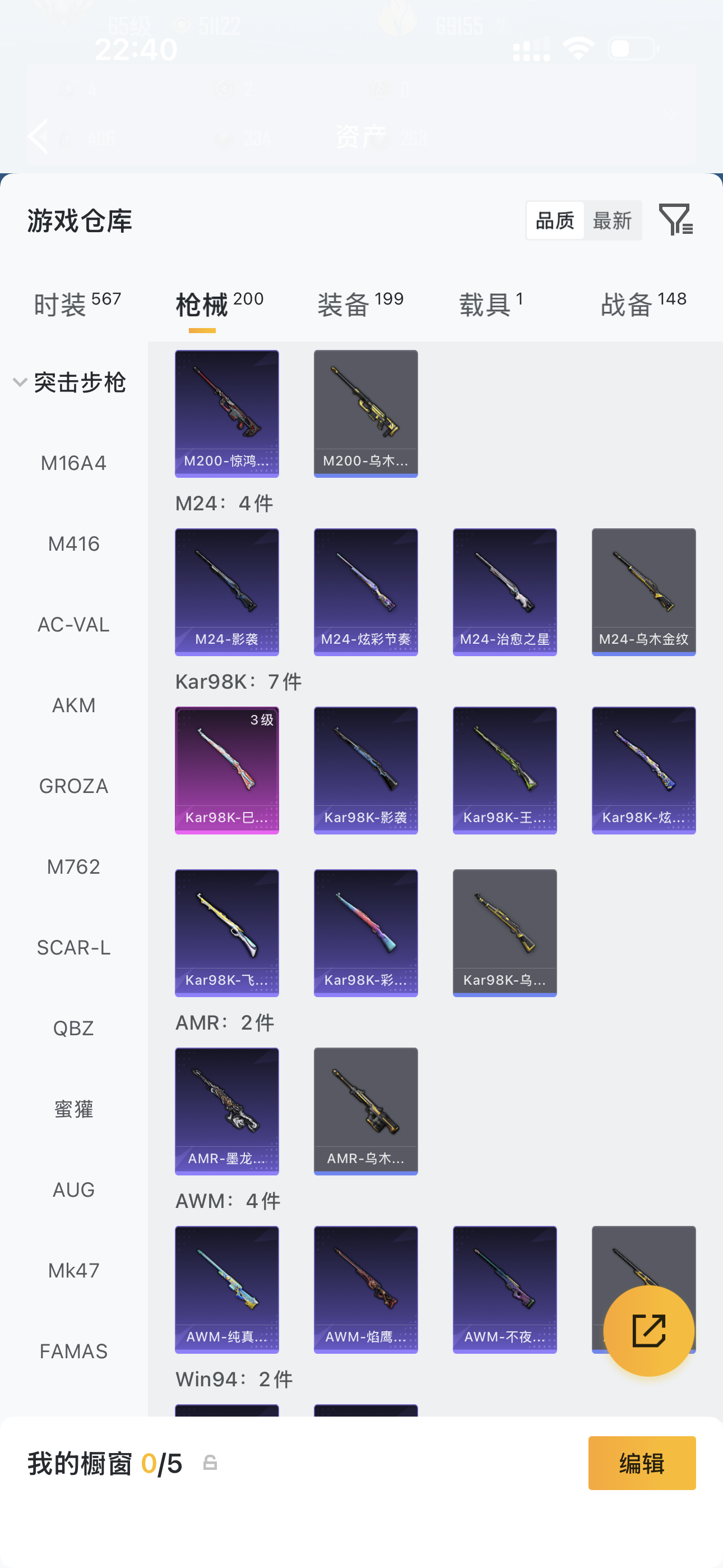The image size is (723, 1568).
Task: Open the filter icon next to 最新
Action: [675, 220]
